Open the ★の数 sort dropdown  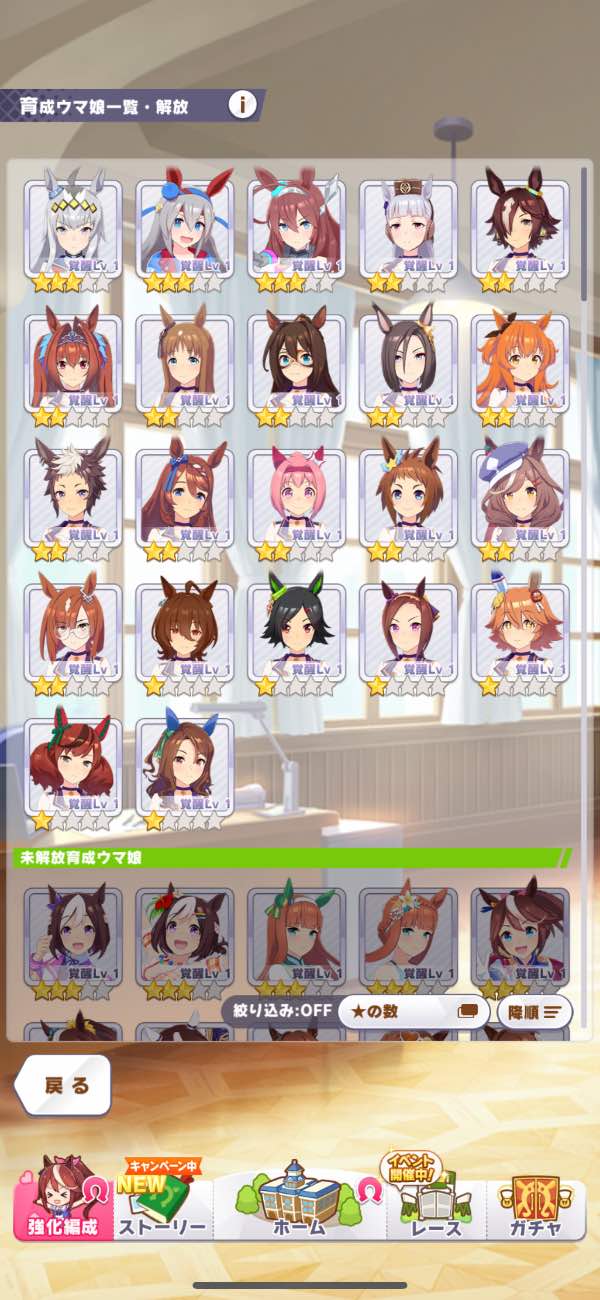[413, 1011]
